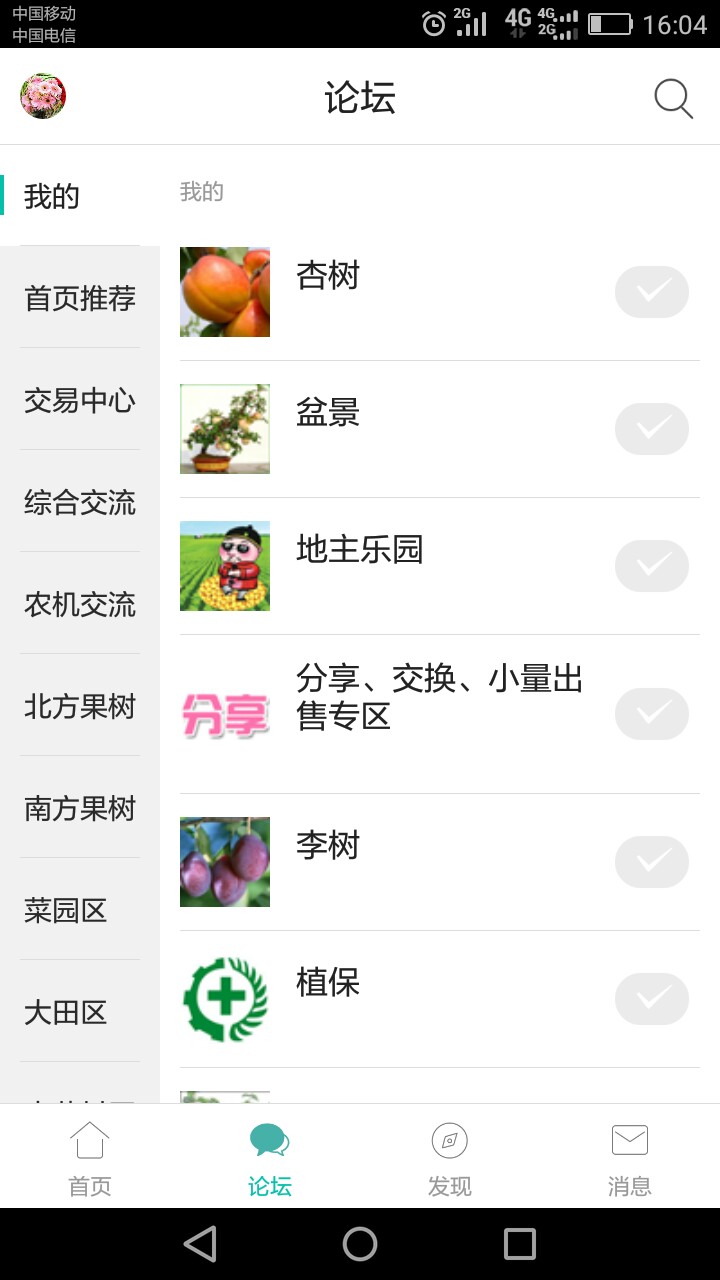Toggle the follow check for 盆景
Screen dimensions: 720x1280
[651, 429]
